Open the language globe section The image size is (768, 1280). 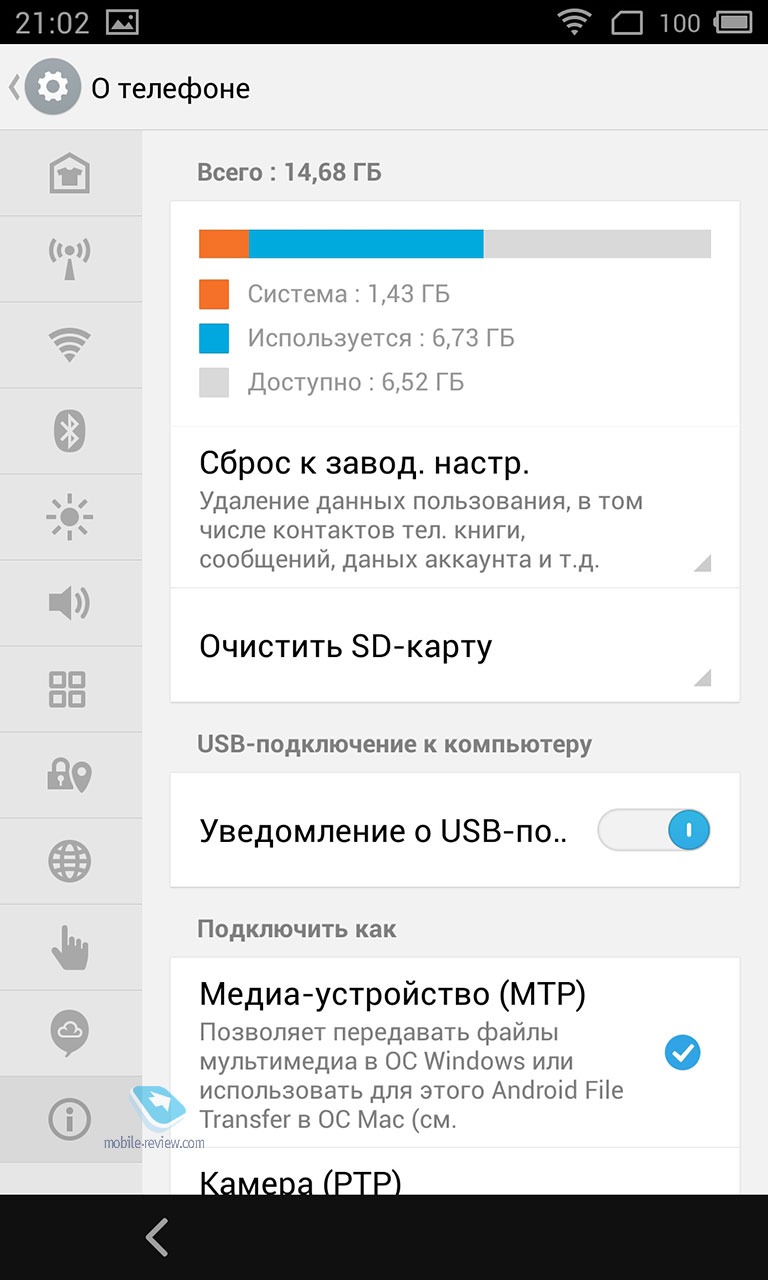[x=70, y=861]
